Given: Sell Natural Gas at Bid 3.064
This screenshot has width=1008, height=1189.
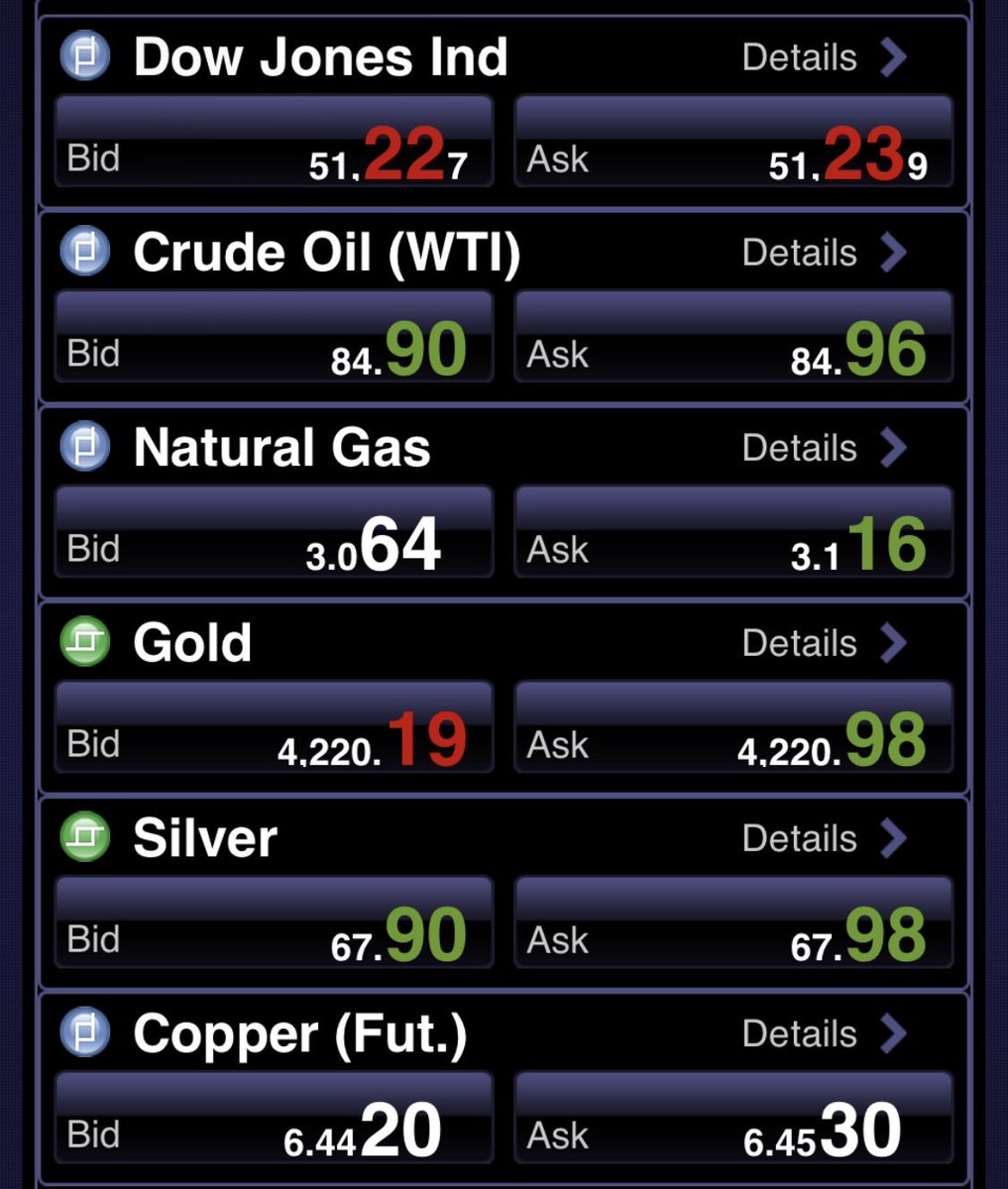Looking at the screenshot, I should 274,531.
